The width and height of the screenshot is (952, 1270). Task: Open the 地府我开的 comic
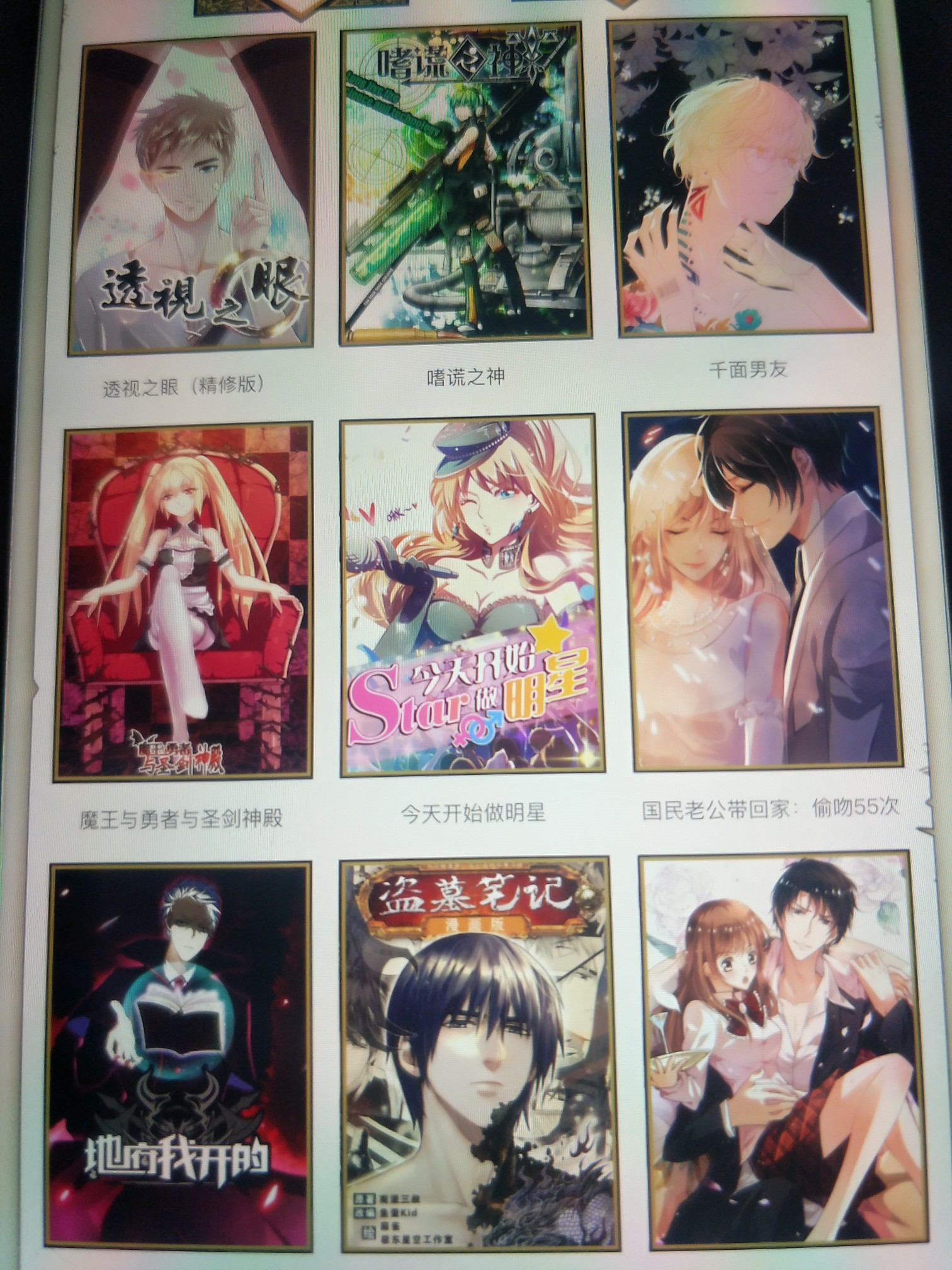point(180,1032)
